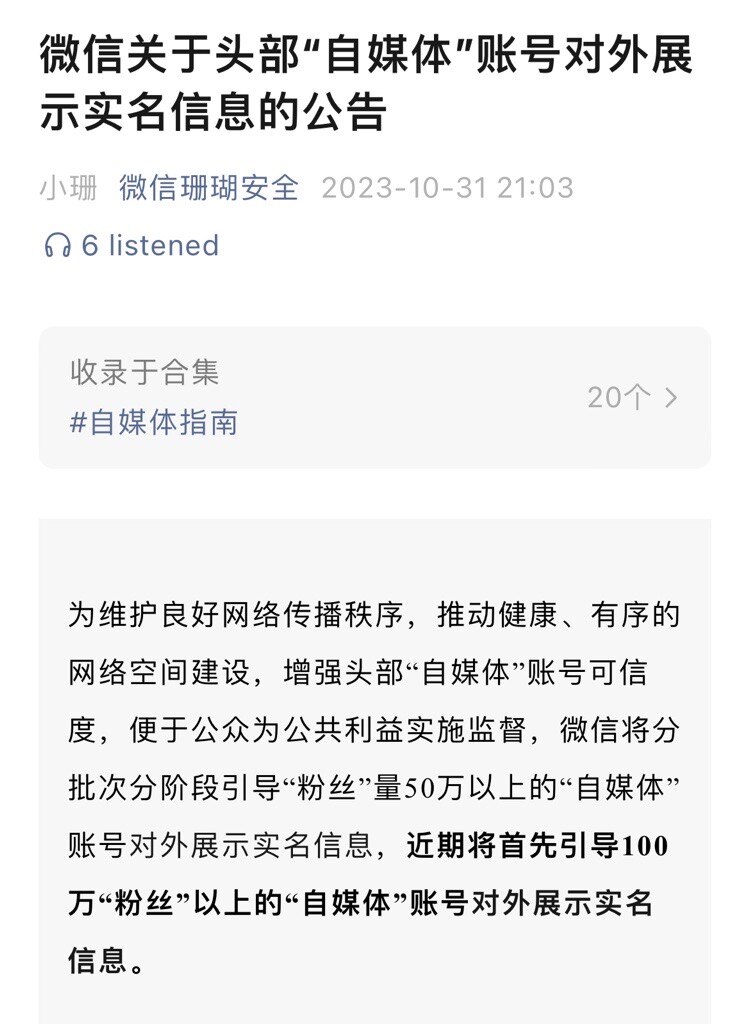750x1024 pixels.
Task: Click the chevron to view collection articles
Action: tap(673, 397)
